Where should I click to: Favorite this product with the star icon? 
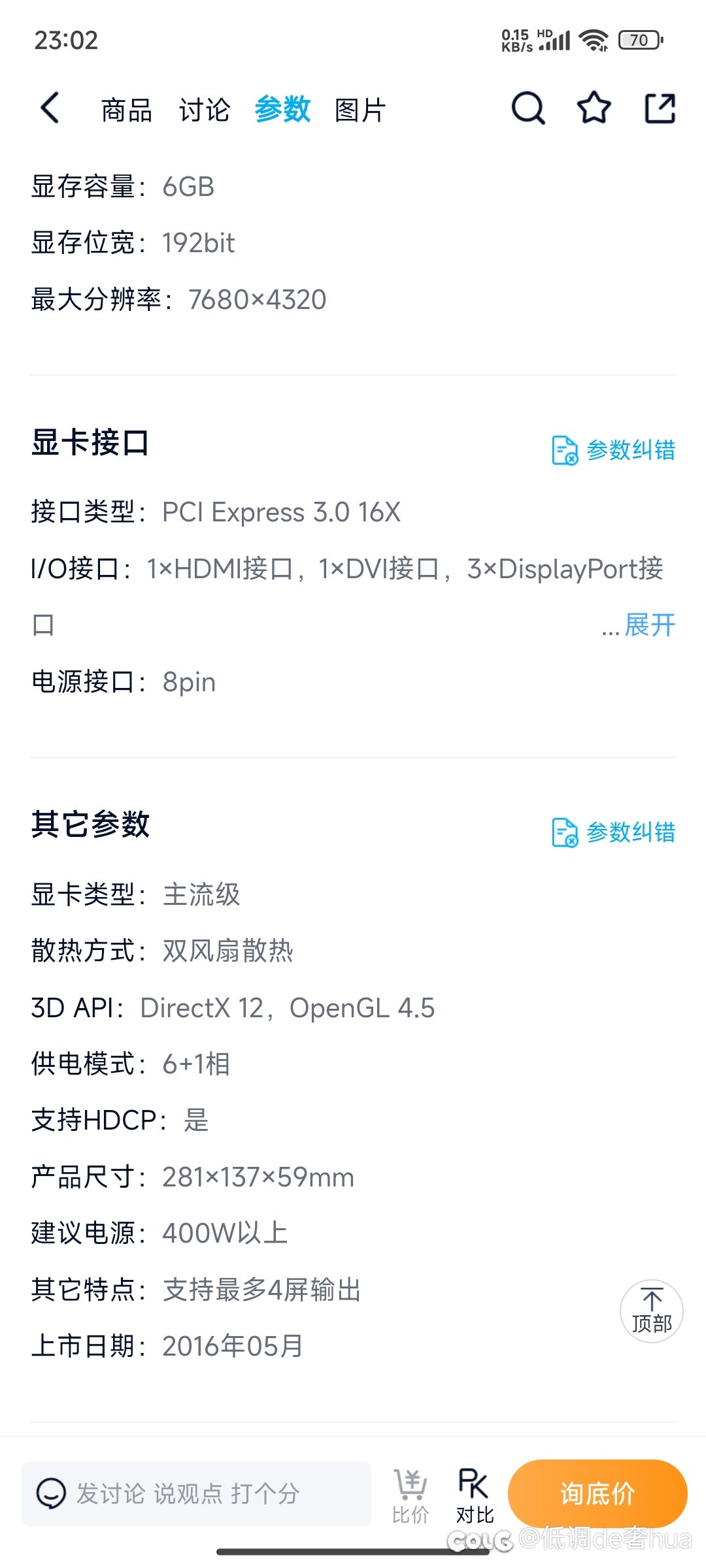tap(594, 108)
